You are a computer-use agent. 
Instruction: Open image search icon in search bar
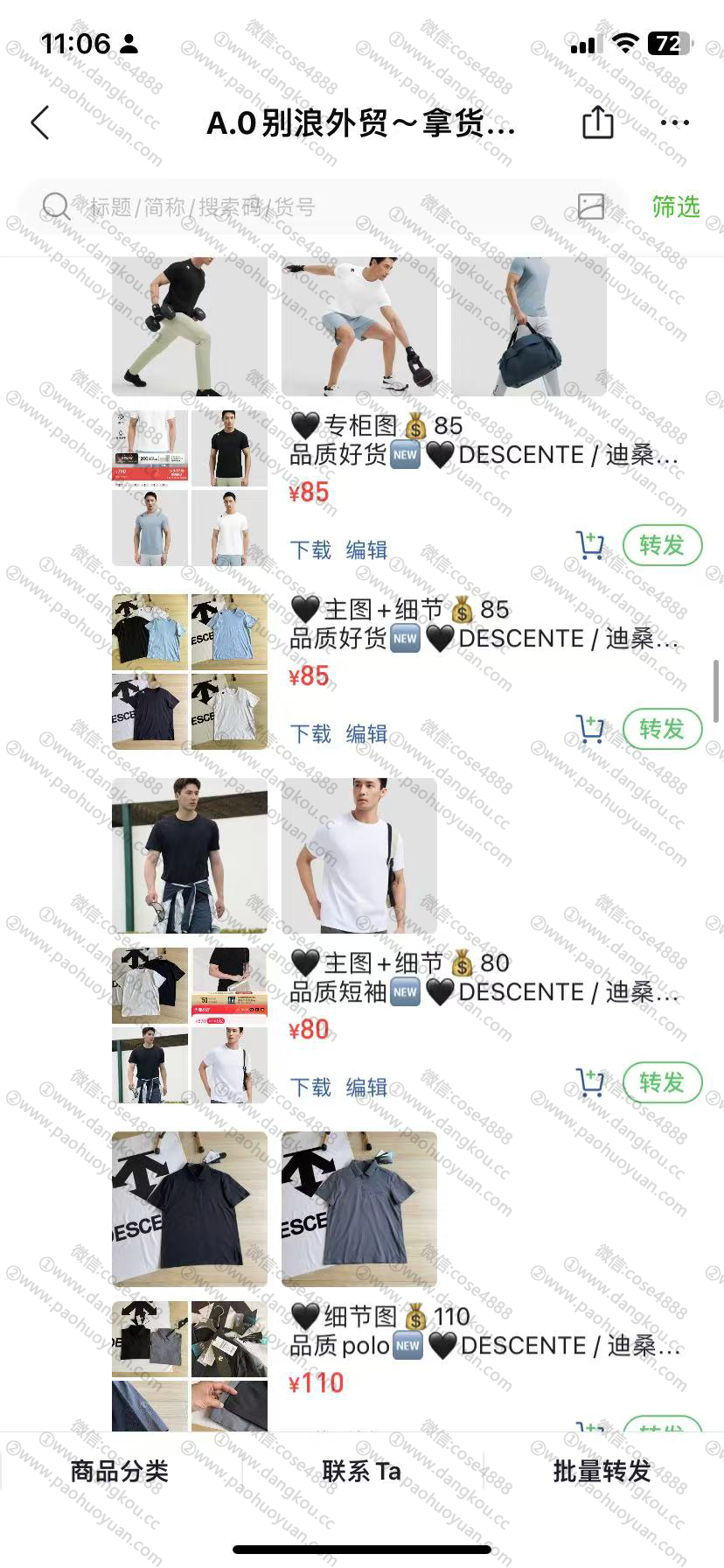coord(591,206)
